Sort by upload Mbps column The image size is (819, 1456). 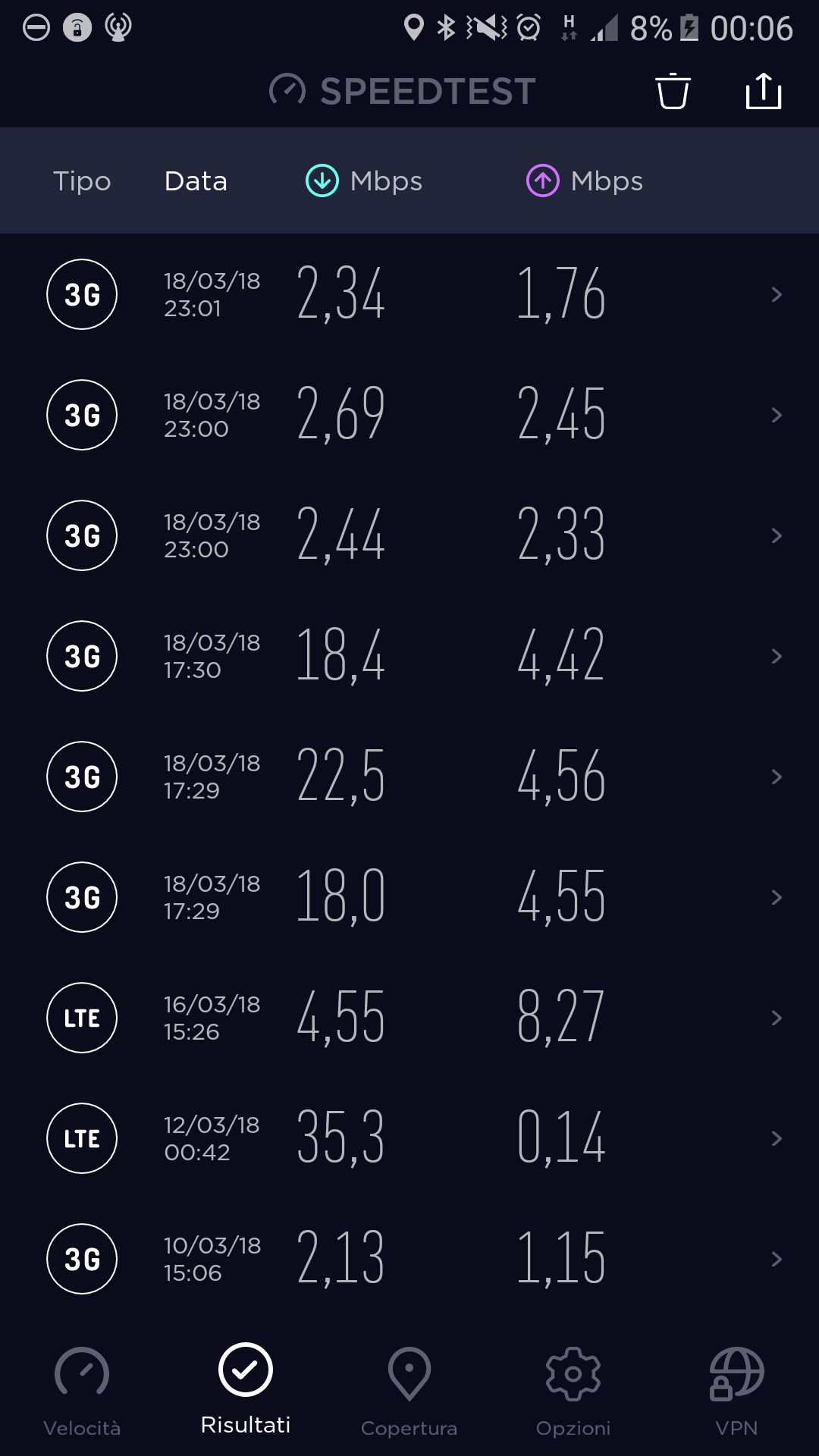pos(585,181)
